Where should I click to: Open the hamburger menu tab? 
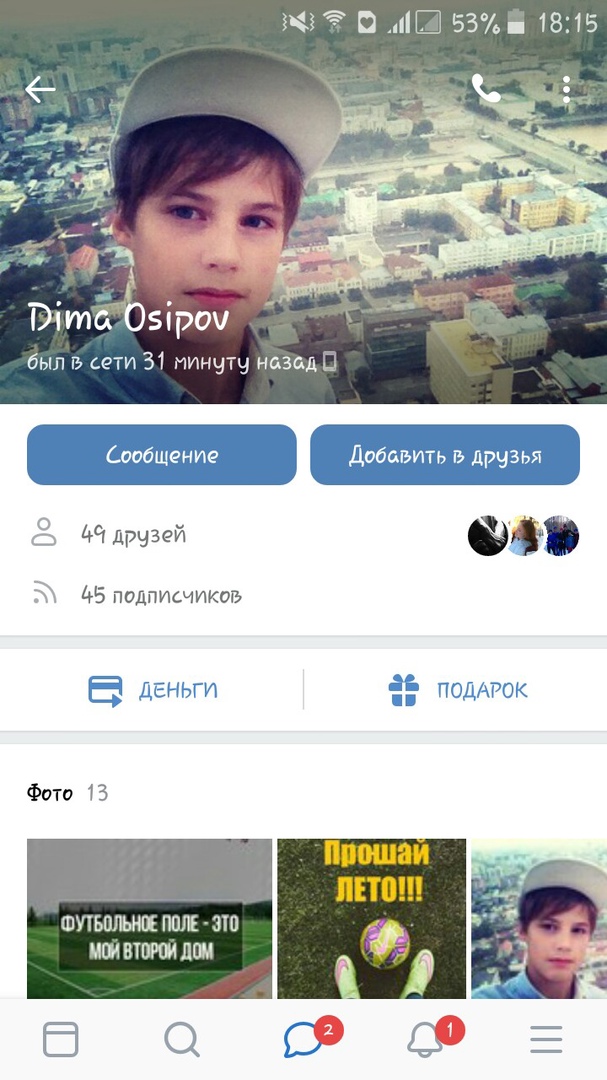click(x=546, y=1040)
